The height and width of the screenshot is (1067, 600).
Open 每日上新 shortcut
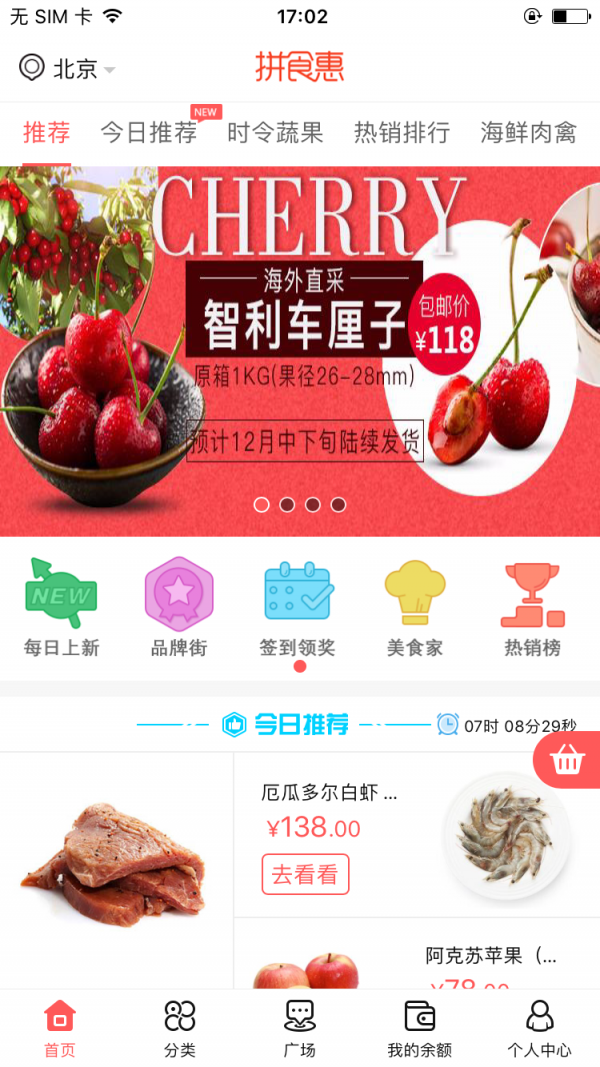click(x=62, y=607)
